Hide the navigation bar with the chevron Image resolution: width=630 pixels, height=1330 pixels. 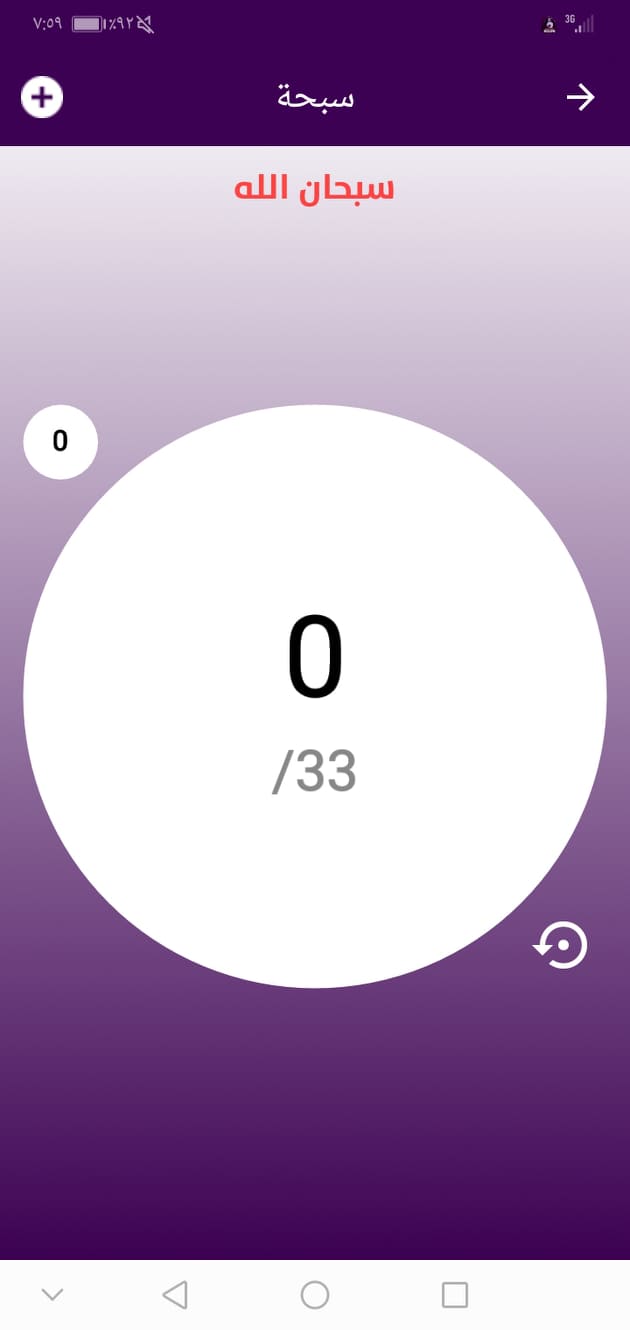pos(53,1295)
